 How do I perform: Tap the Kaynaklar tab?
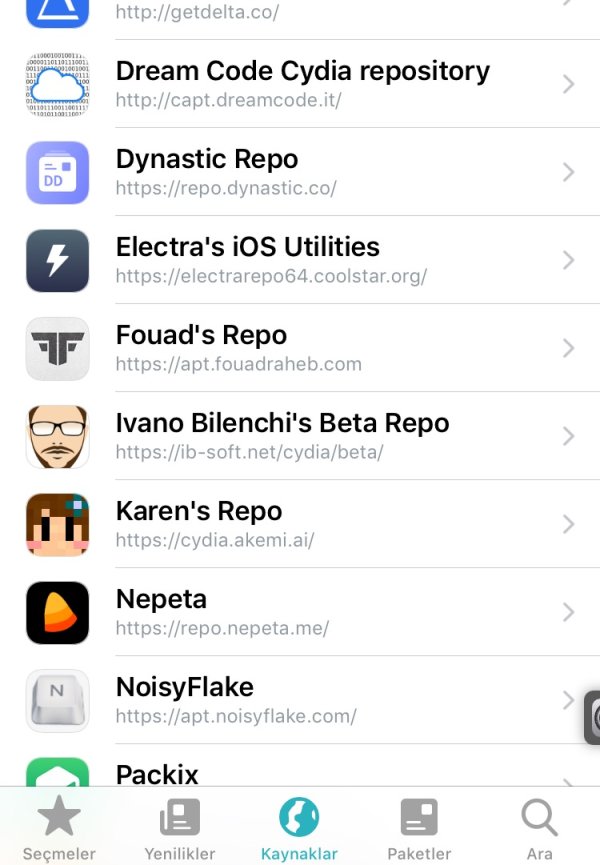pyautogui.click(x=299, y=829)
